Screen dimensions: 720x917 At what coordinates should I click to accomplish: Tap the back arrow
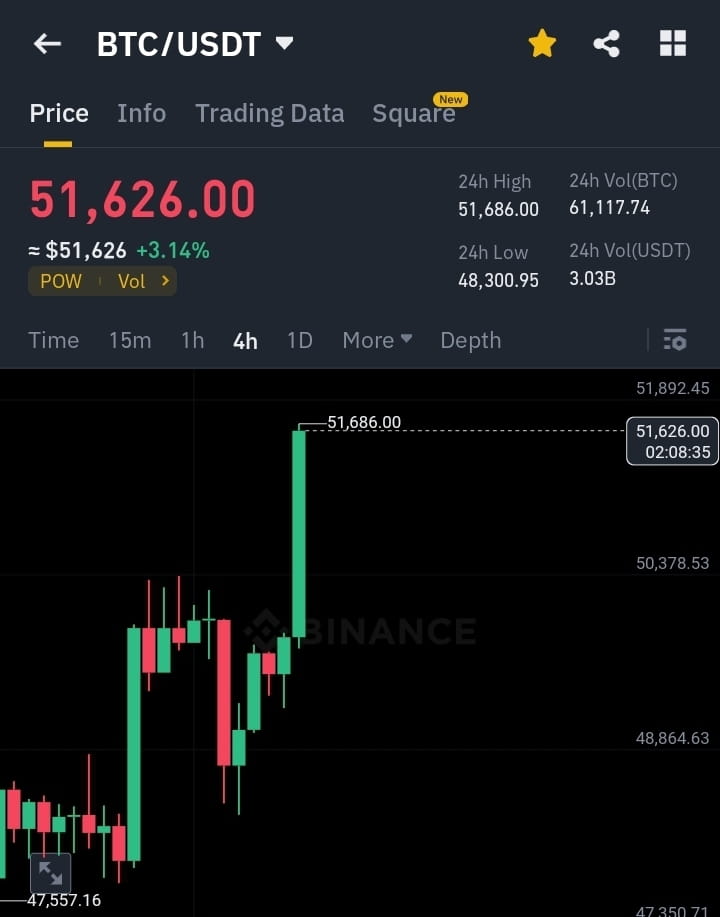pos(47,43)
